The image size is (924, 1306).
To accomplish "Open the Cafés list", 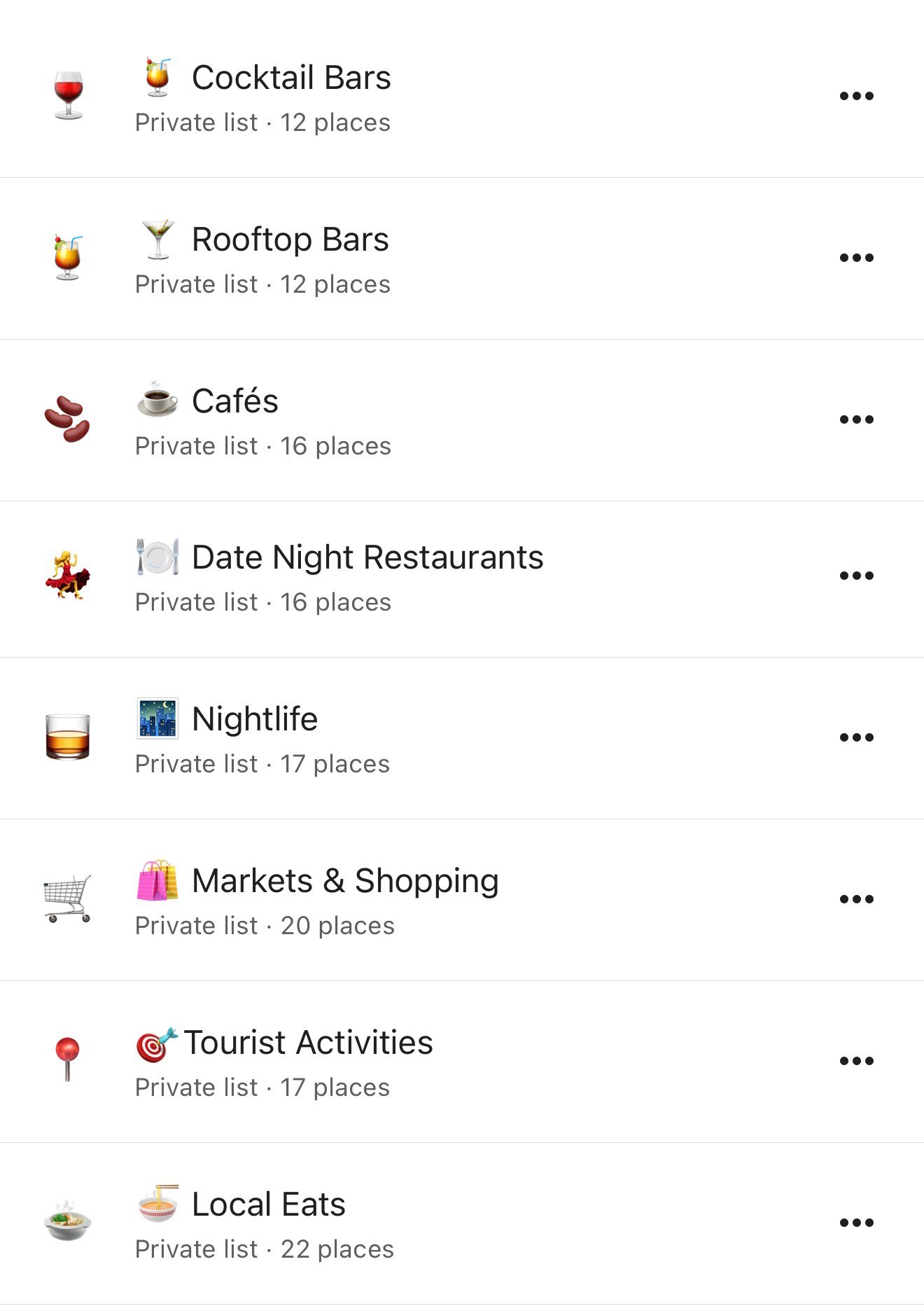I will [x=235, y=402].
